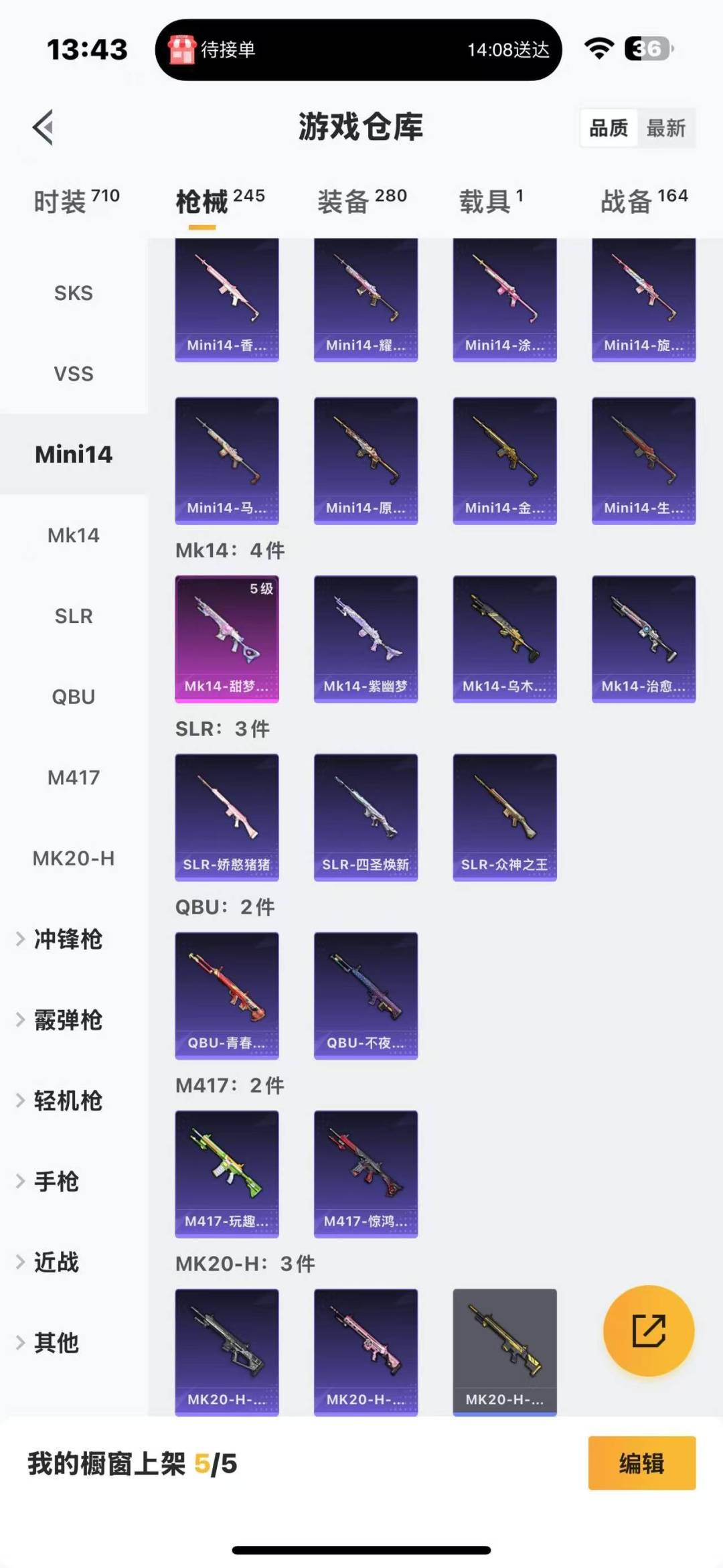
Task: Select SKS in the sidebar
Action: coord(74,293)
